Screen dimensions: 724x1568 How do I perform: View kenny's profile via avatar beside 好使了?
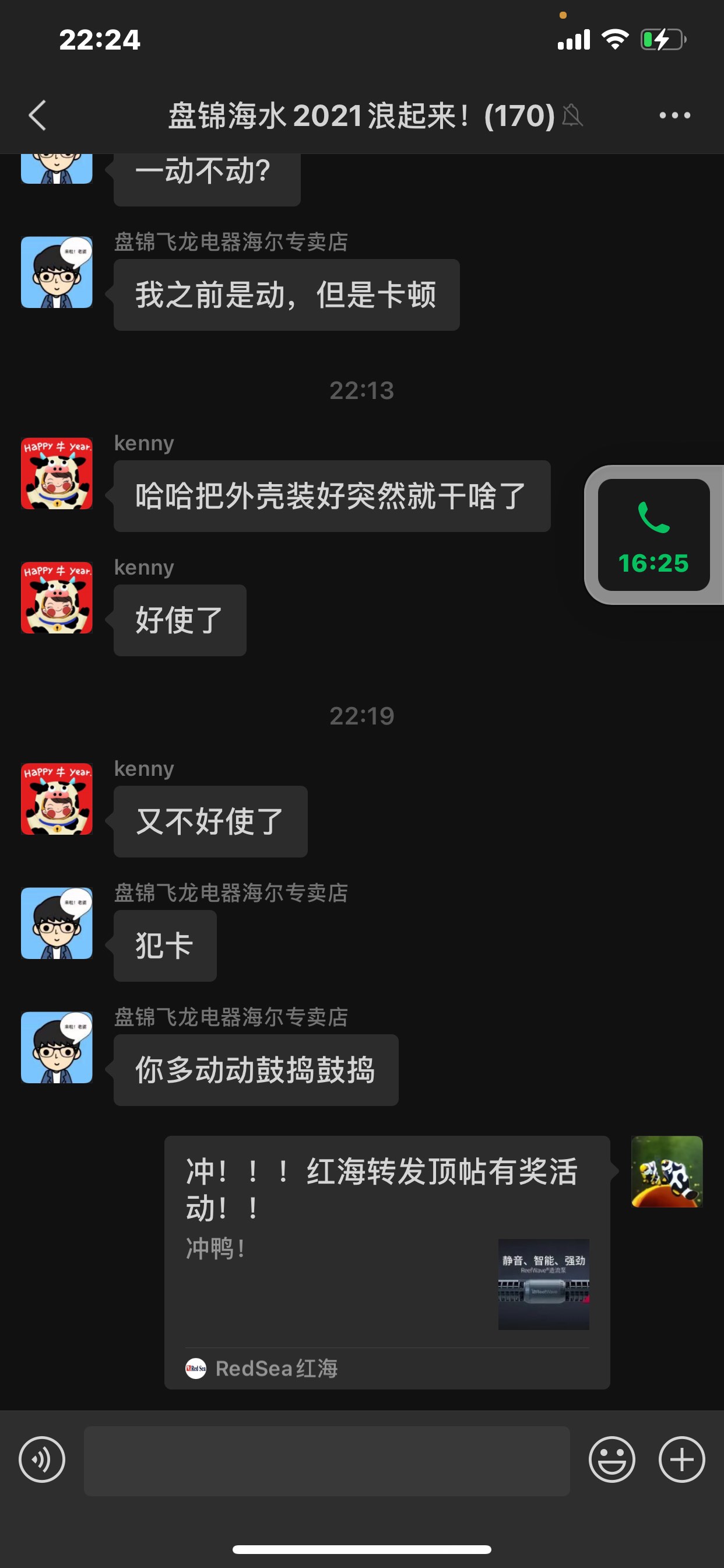click(57, 597)
